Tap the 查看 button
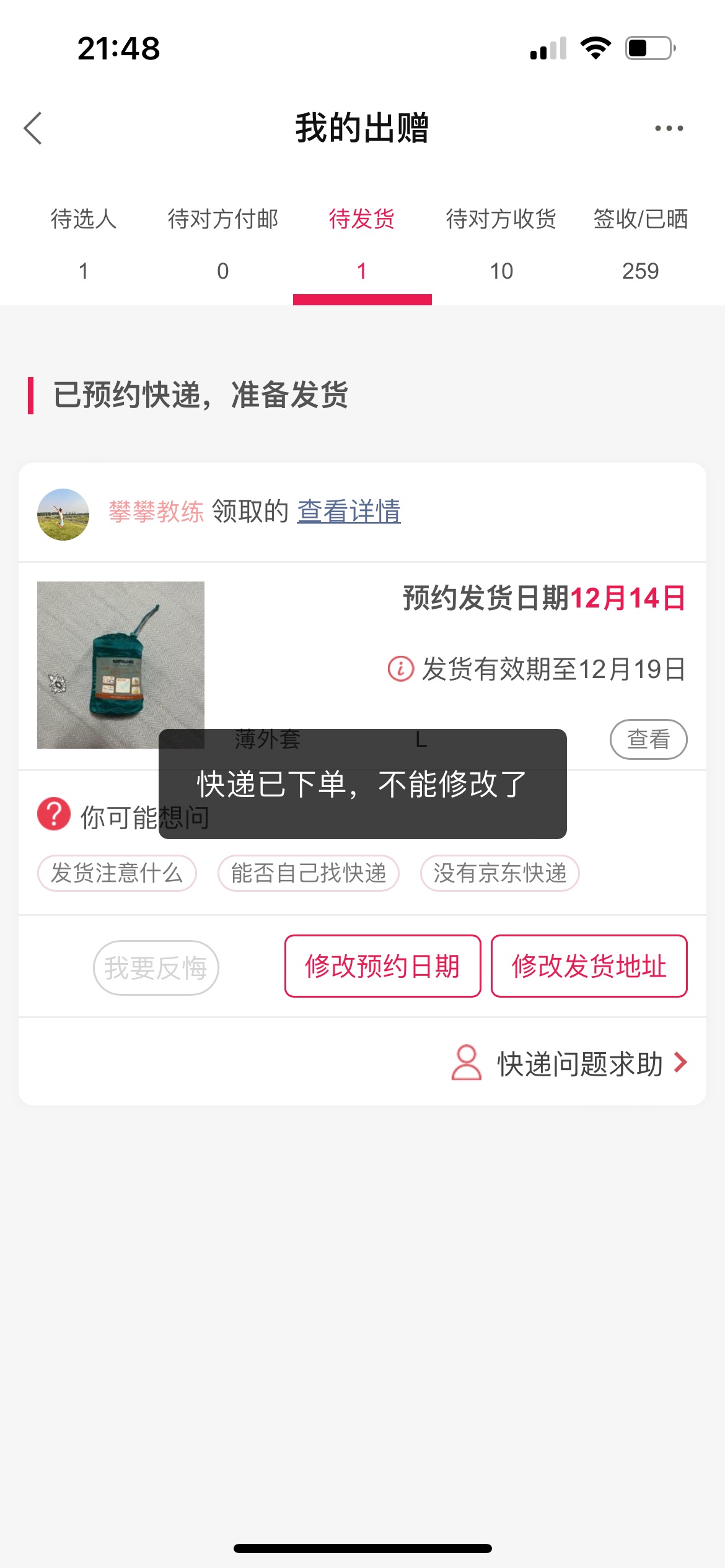The image size is (725, 1568). click(649, 739)
